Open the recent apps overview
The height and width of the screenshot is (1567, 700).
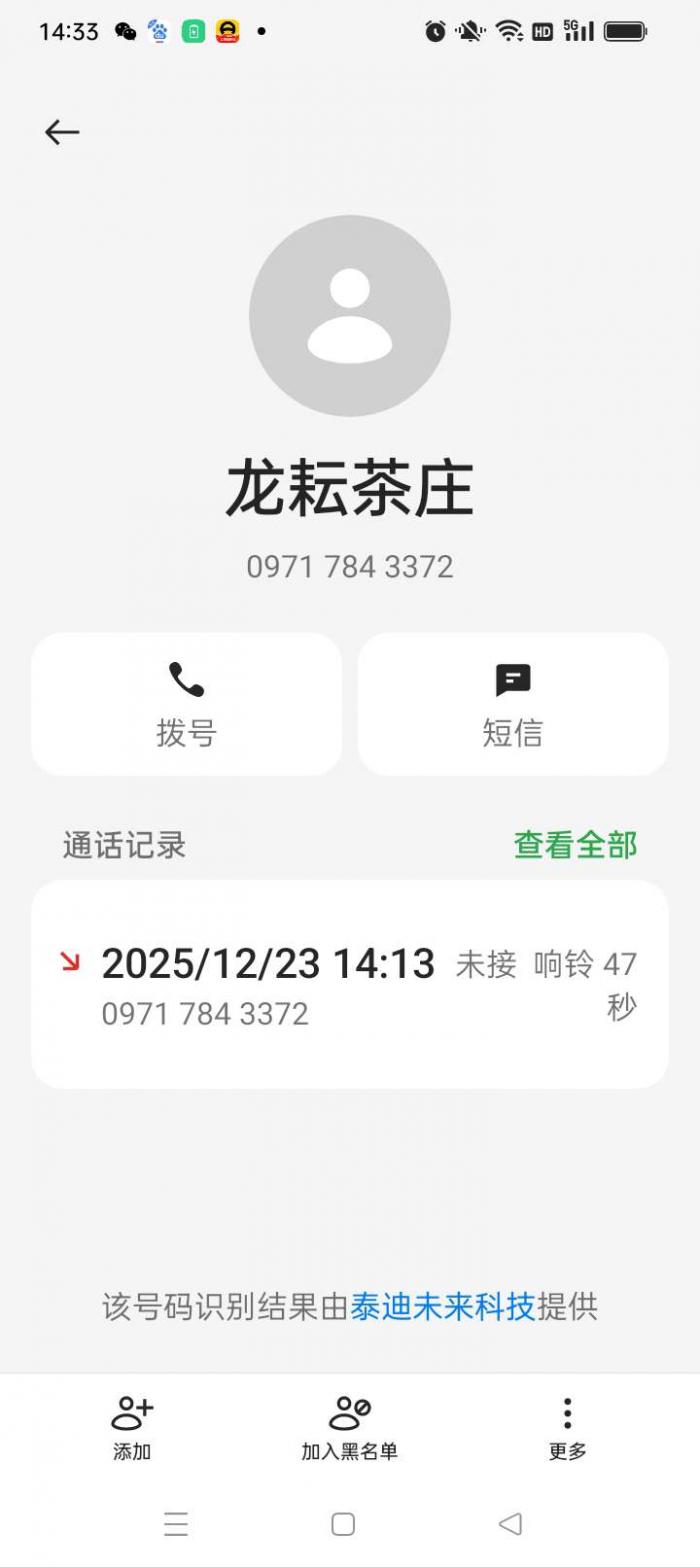[176, 1524]
